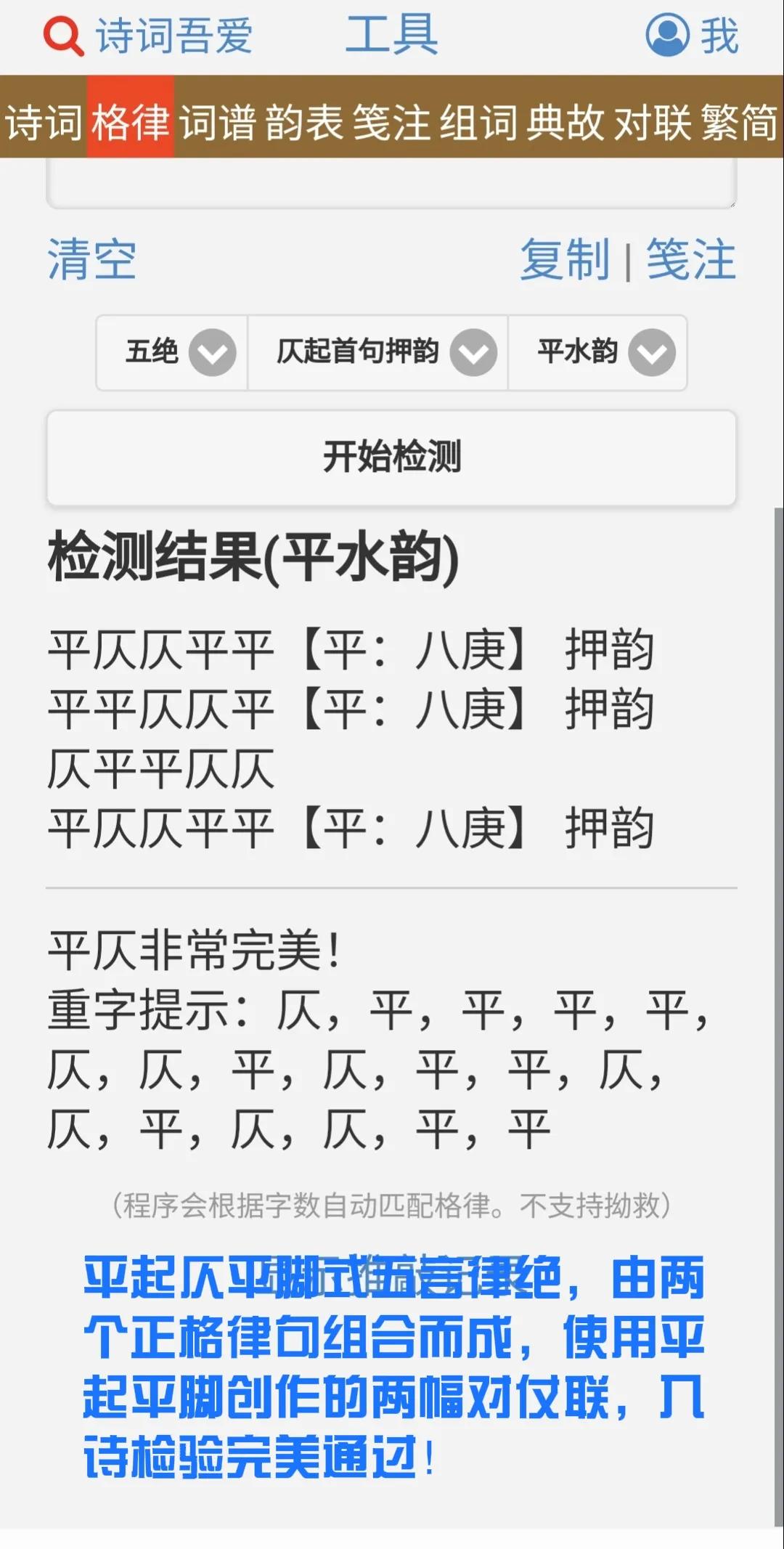Image resolution: width=784 pixels, height=1549 pixels.
Task: Open the 韵表 tab
Action: click(x=305, y=121)
